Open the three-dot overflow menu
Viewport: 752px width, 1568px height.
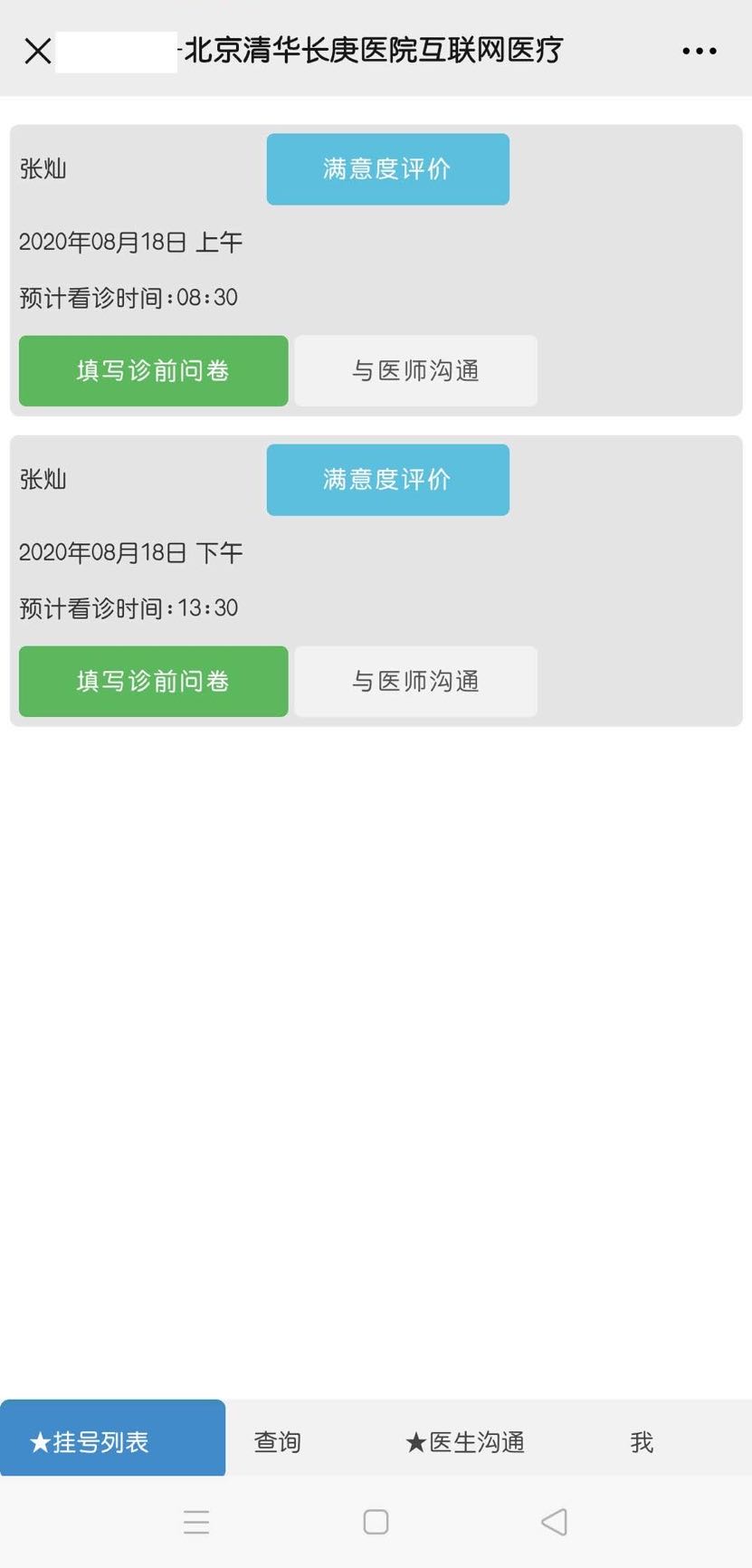pyautogui.click(x=699, y=52)
